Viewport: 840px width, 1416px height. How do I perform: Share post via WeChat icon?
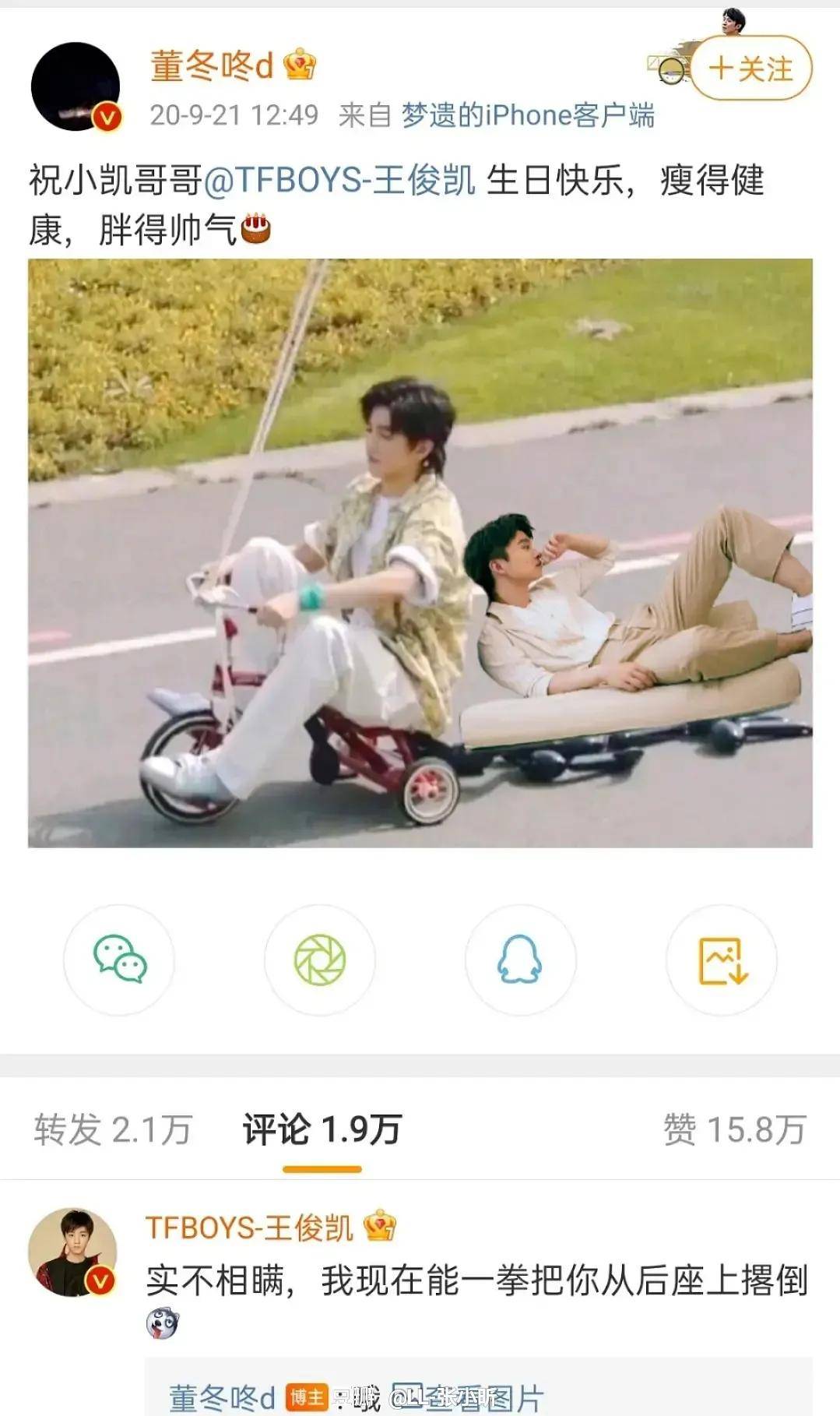coord(119,960)
